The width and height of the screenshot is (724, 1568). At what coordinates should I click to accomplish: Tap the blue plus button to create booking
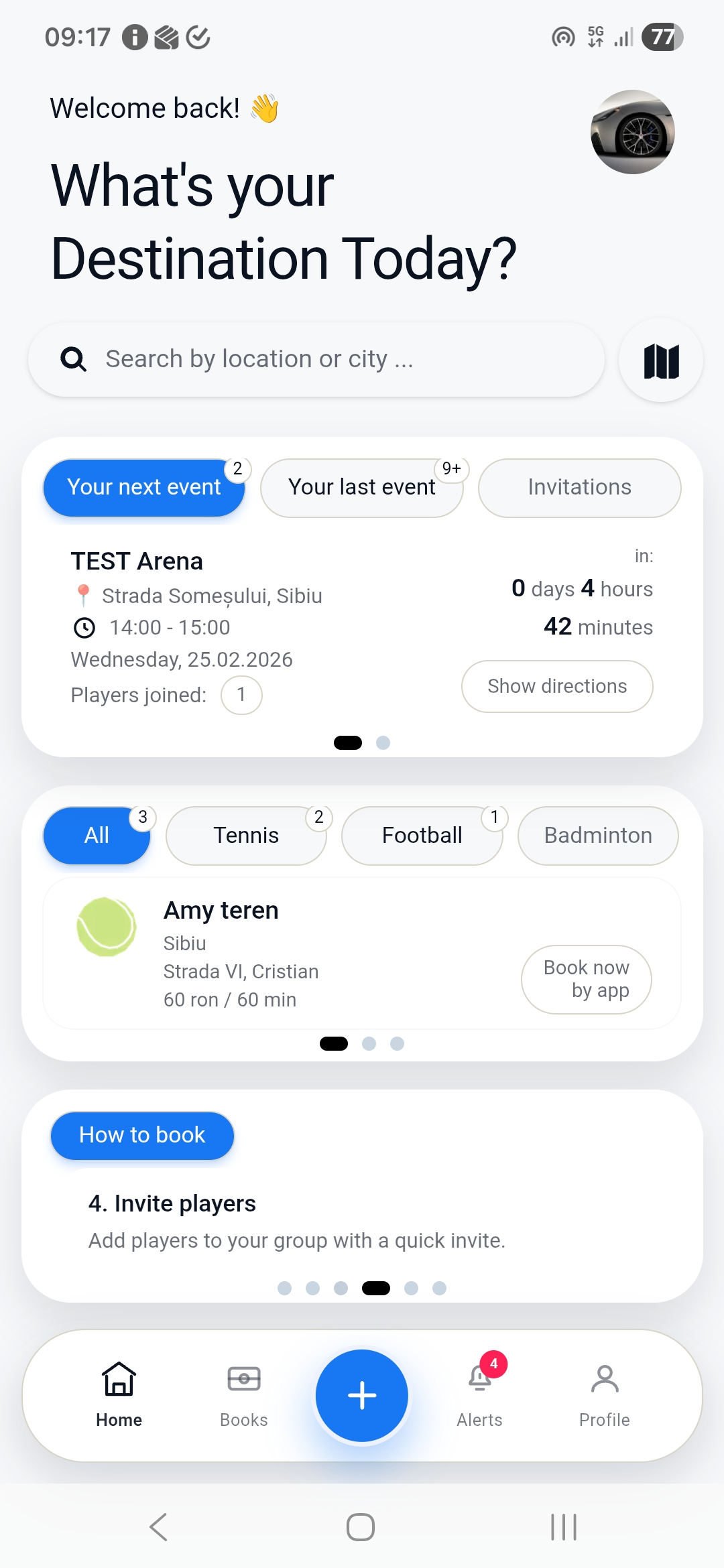click(362, 1395)
